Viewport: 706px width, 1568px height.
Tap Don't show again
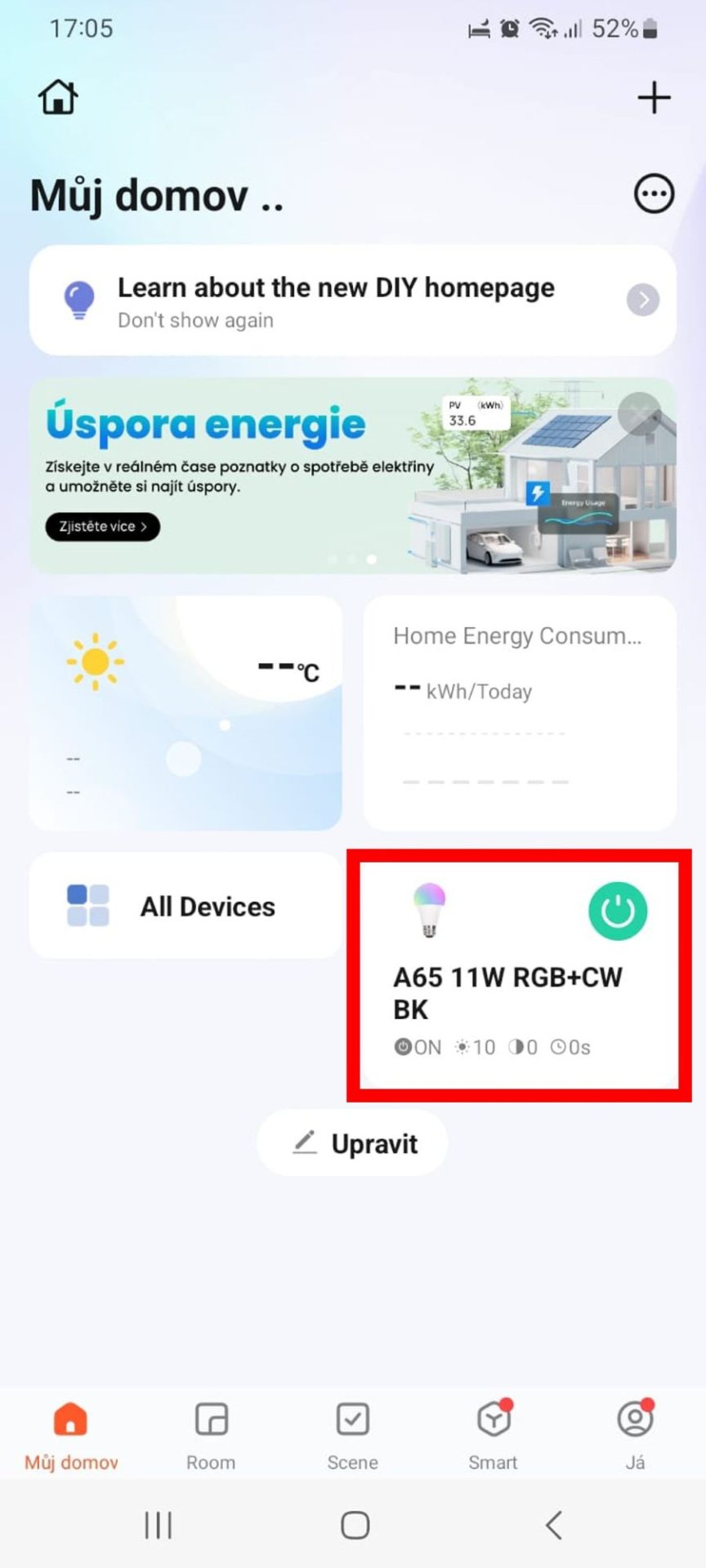tap(195, 320)
